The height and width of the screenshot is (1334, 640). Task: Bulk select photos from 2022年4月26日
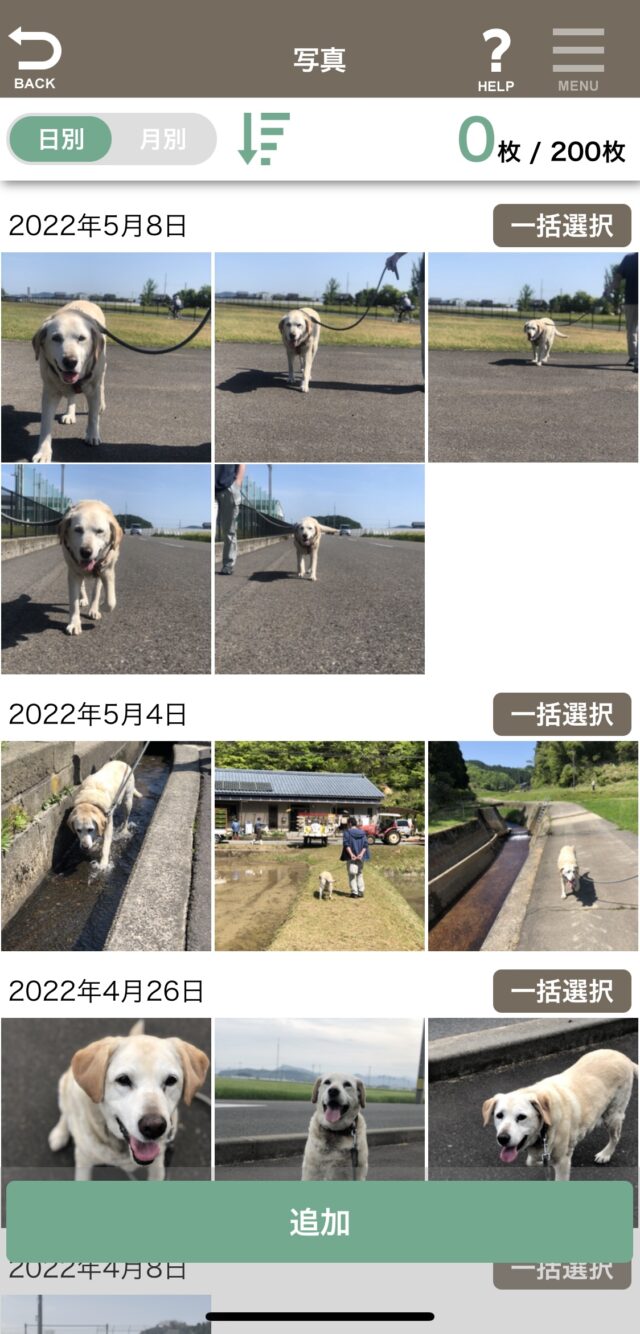pos(561,991)
